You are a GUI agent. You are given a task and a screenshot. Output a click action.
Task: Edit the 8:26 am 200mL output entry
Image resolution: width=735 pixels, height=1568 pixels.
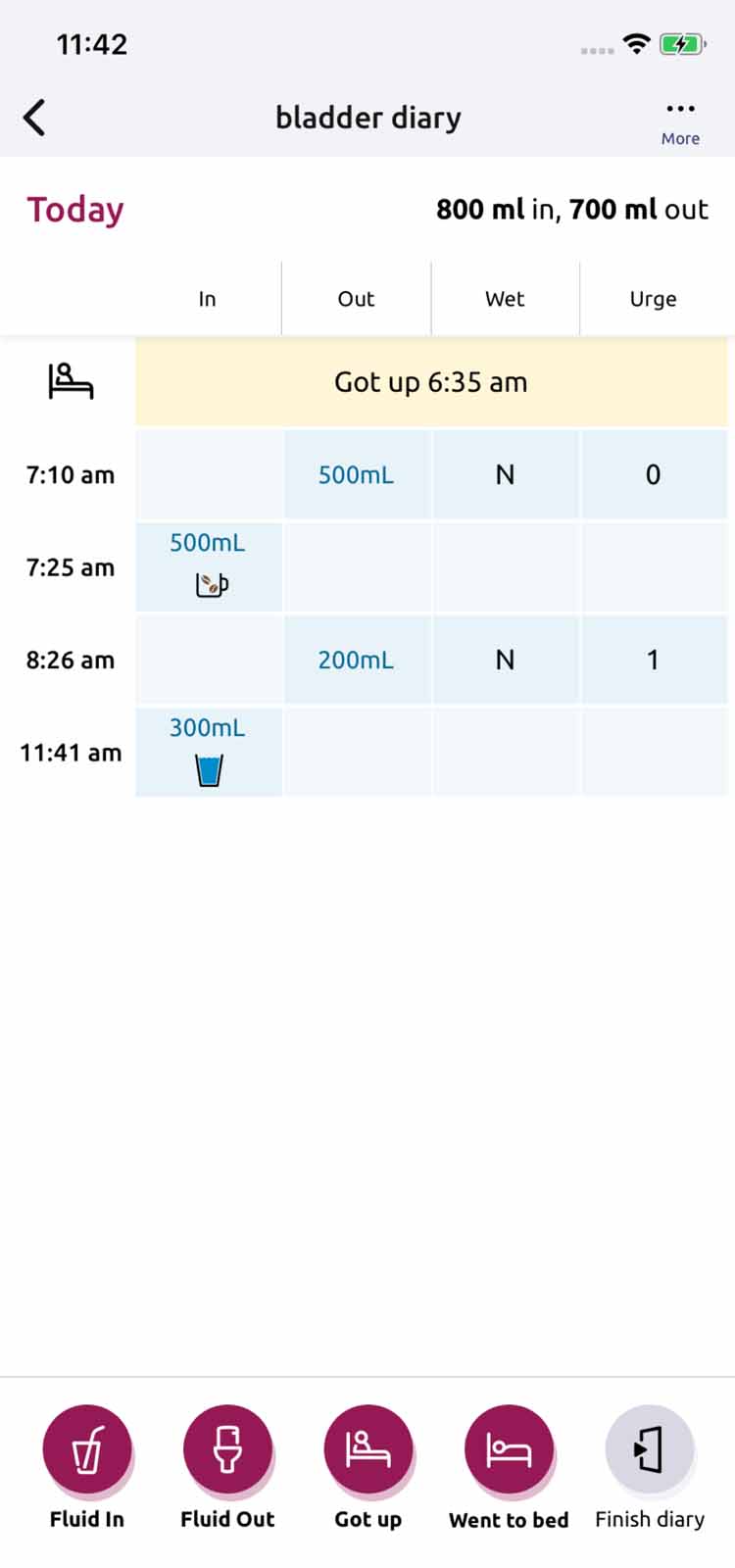click(356, 661)
